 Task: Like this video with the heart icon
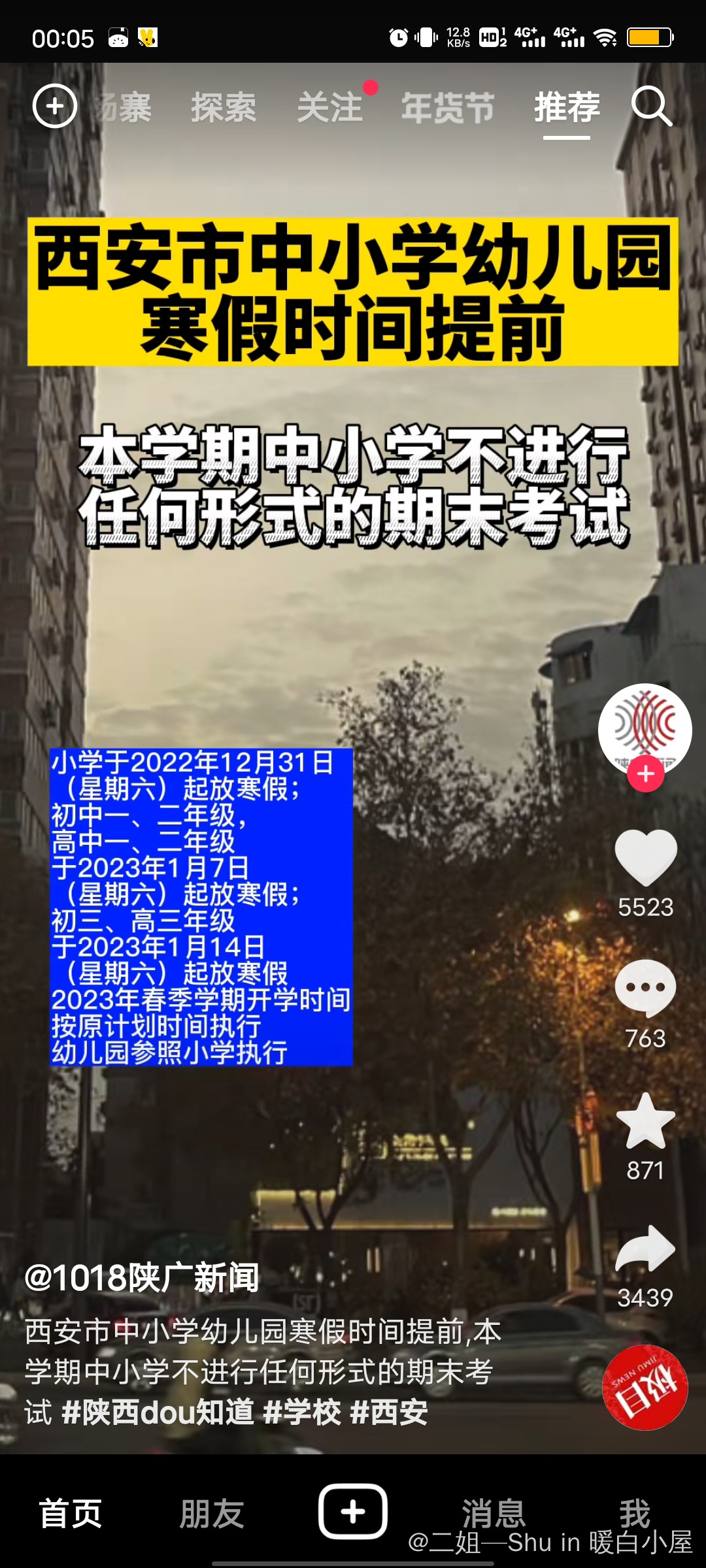point(645,857)
